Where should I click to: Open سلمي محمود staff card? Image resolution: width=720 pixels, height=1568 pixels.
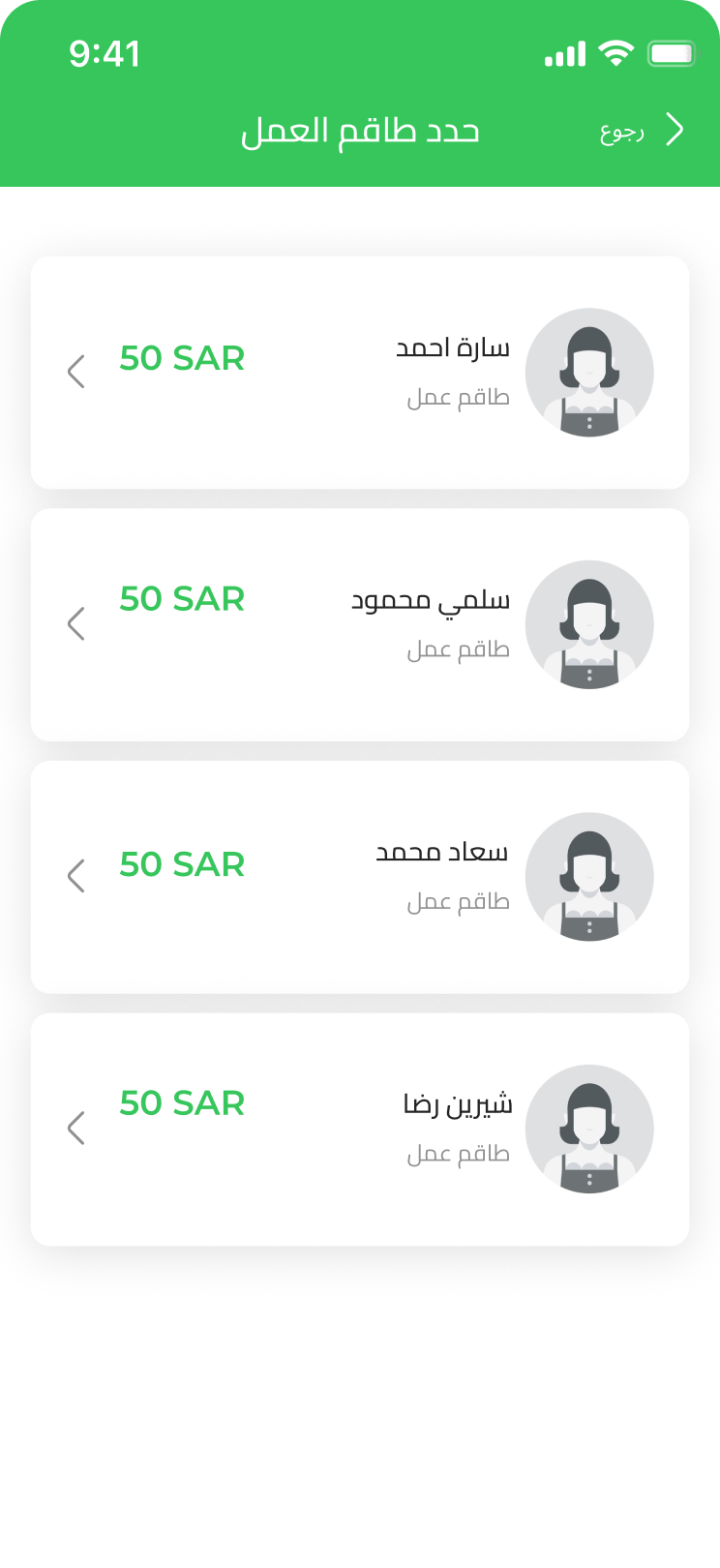click(x=360, y=624)
